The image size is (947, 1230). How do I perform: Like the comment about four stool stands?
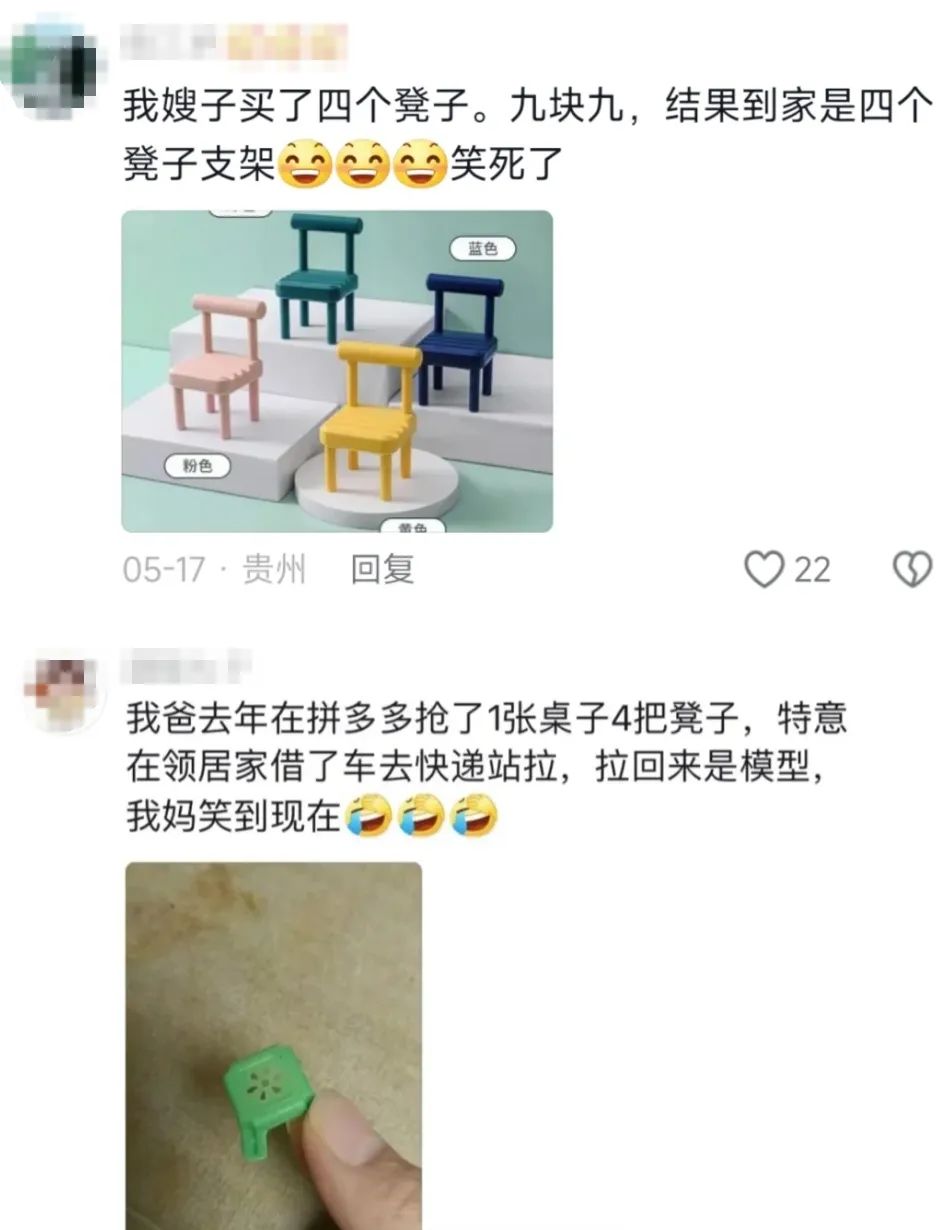[765, 570]
